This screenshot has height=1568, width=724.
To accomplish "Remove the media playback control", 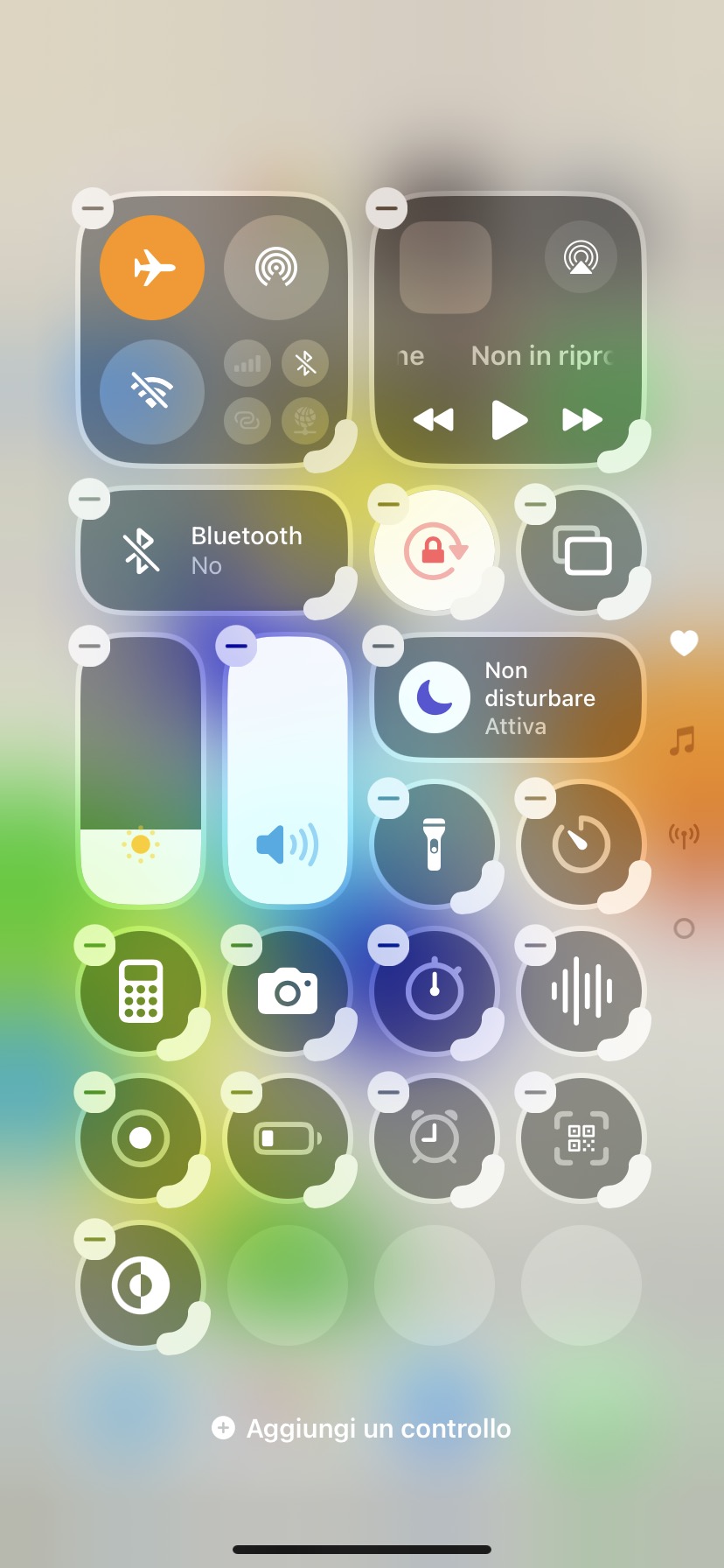I will pyautogui.click(x=386, y=208).
